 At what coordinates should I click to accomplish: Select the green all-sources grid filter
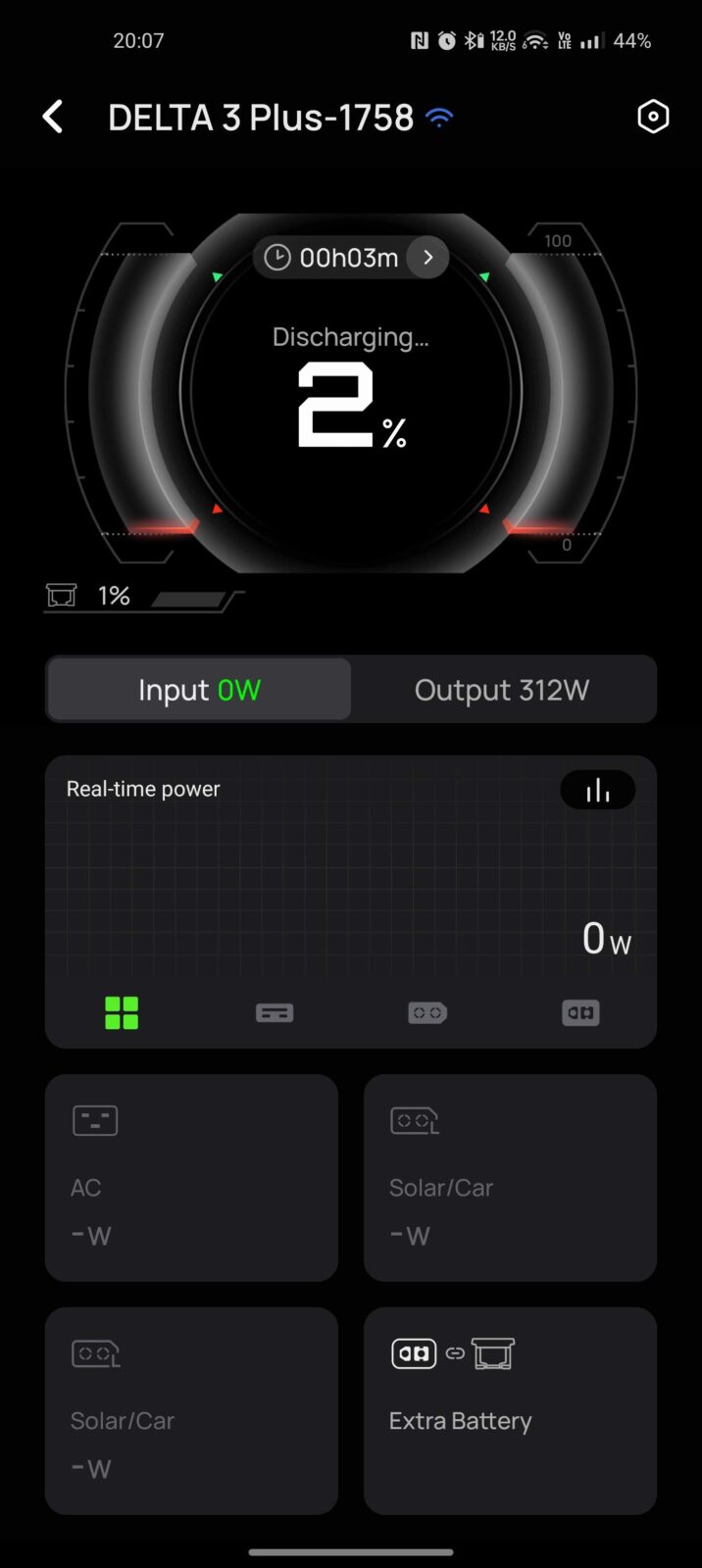(122, 1012)
